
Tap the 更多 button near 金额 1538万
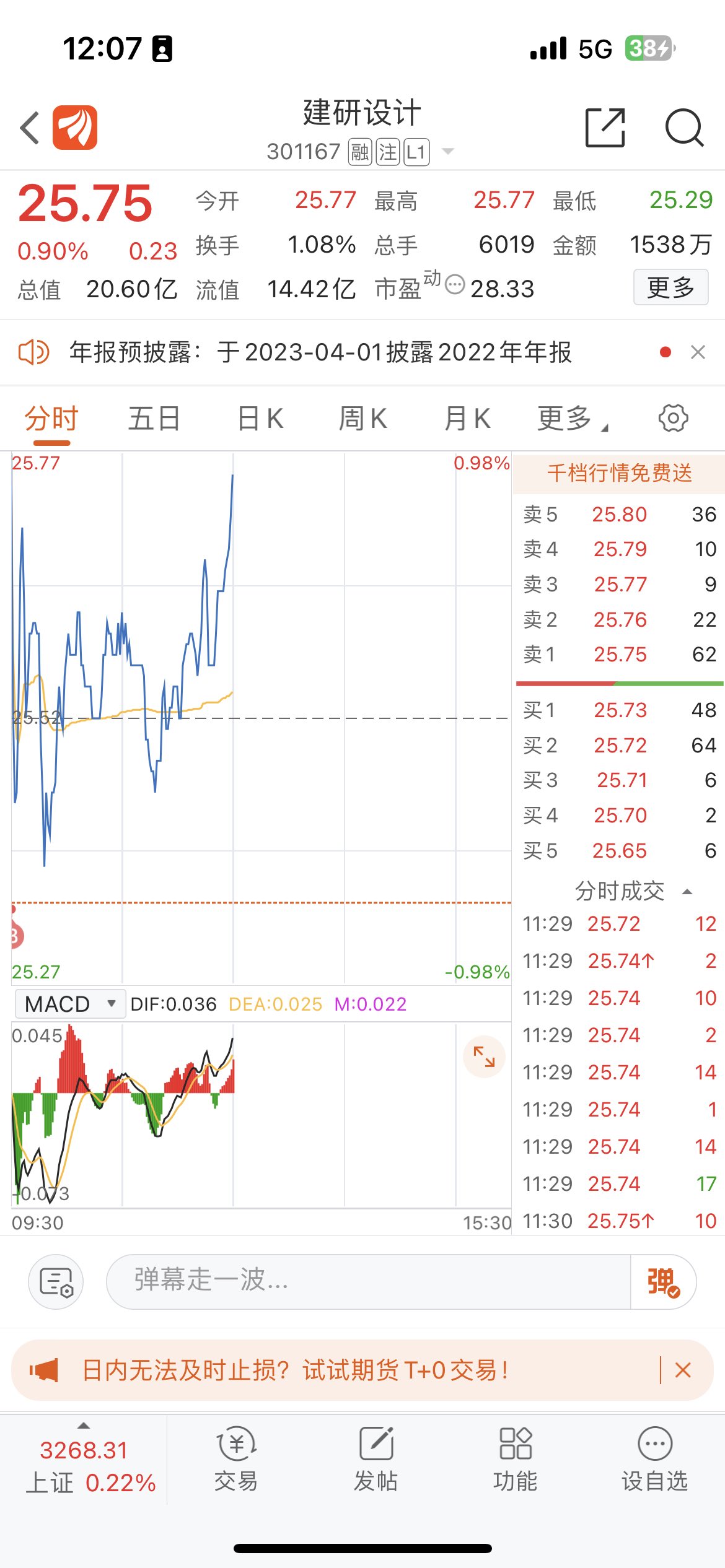click(670, 288)
